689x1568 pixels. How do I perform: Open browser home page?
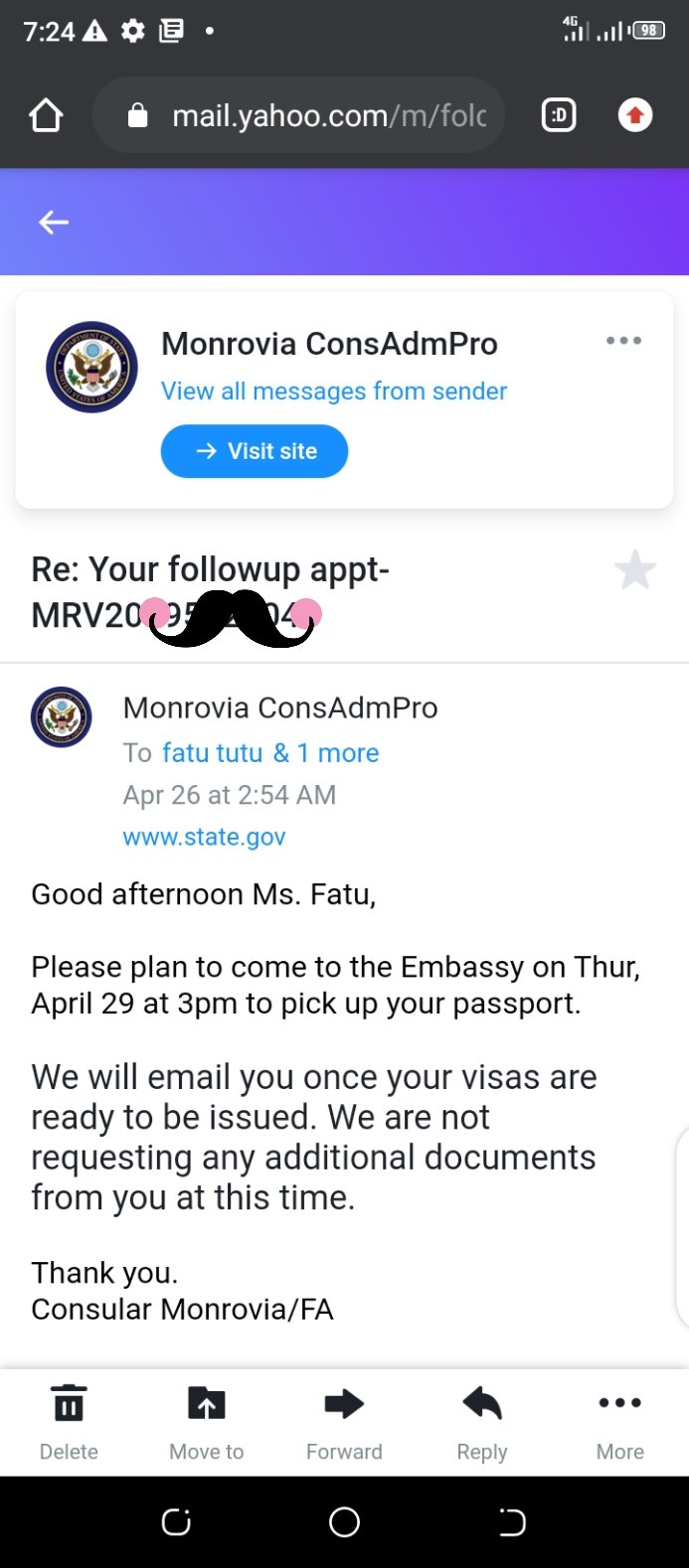[x=46, y=116]
